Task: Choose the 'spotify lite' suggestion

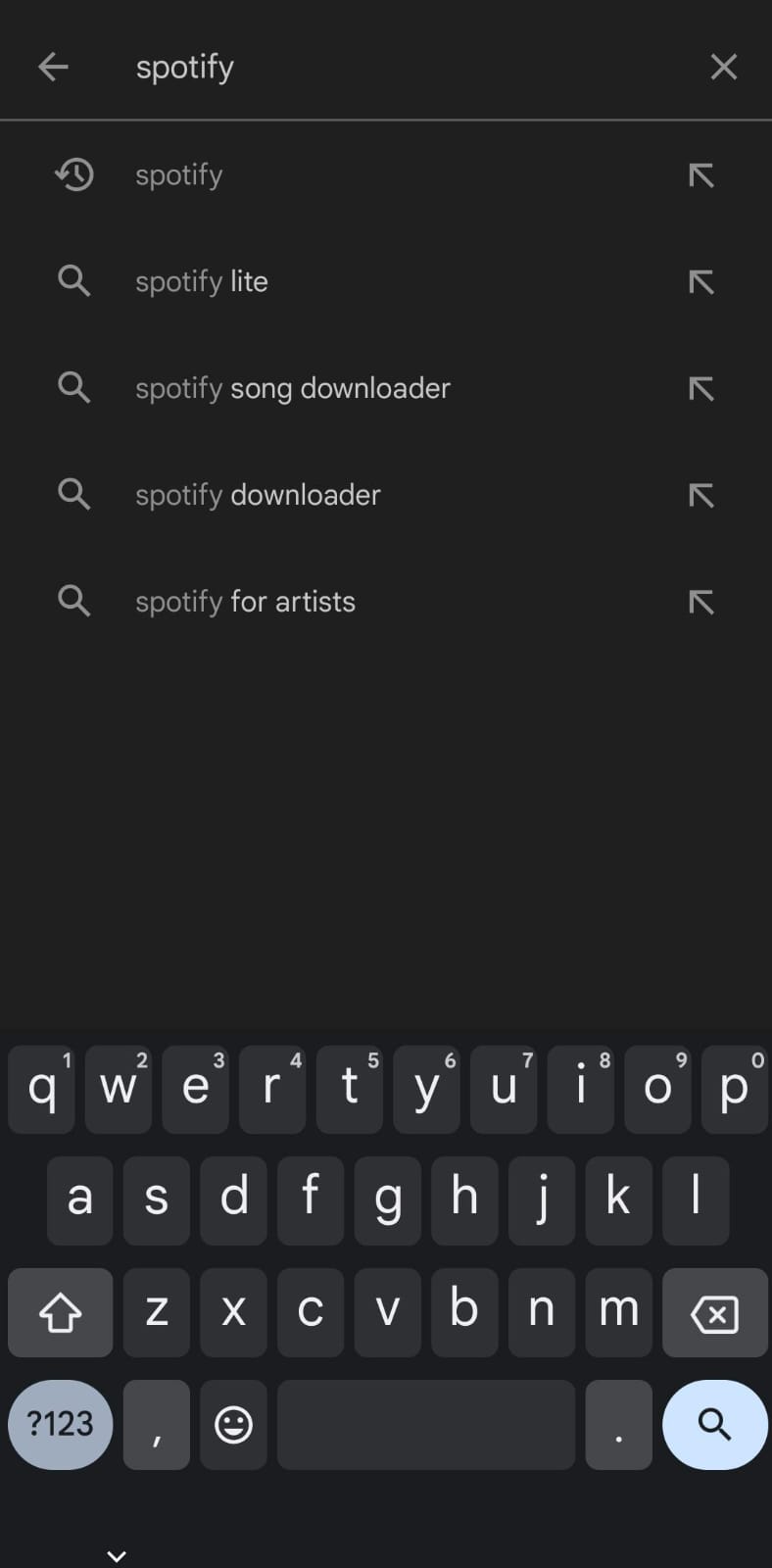Action: (x=202, y=282)
